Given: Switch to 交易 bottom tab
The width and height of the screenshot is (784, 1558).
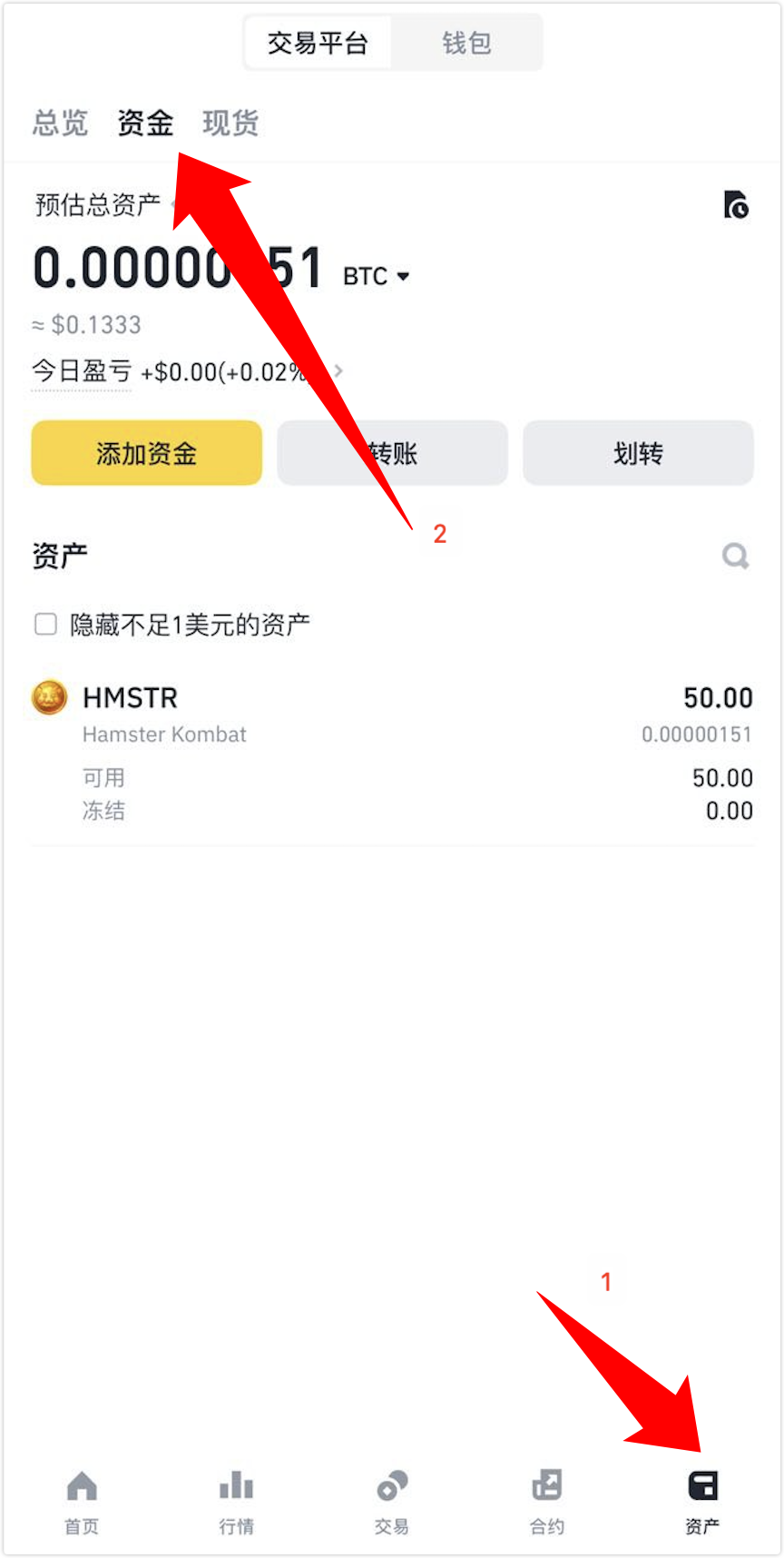Looking at the screenshot, I should pos(392,1502).
